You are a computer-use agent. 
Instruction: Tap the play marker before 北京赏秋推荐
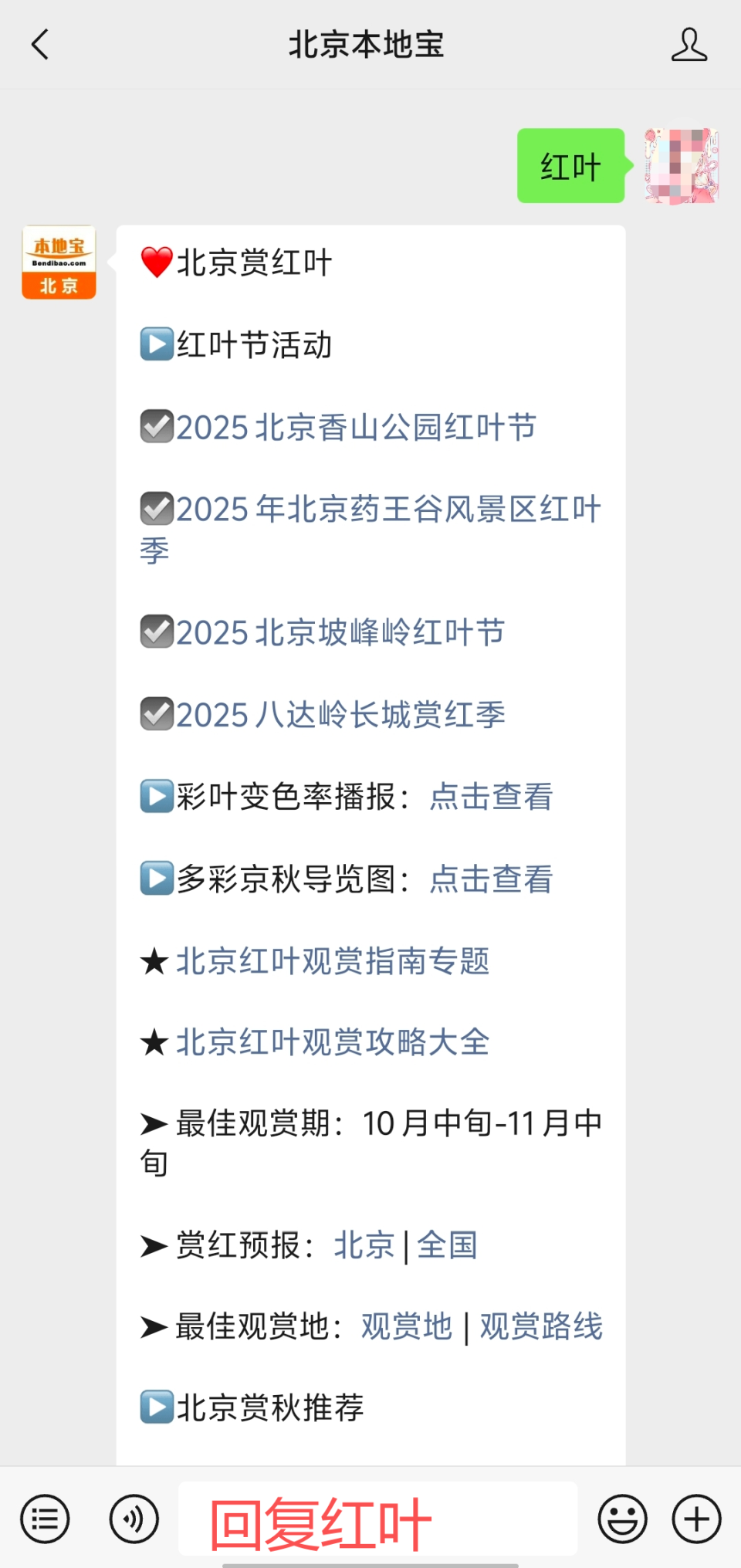156,1407
